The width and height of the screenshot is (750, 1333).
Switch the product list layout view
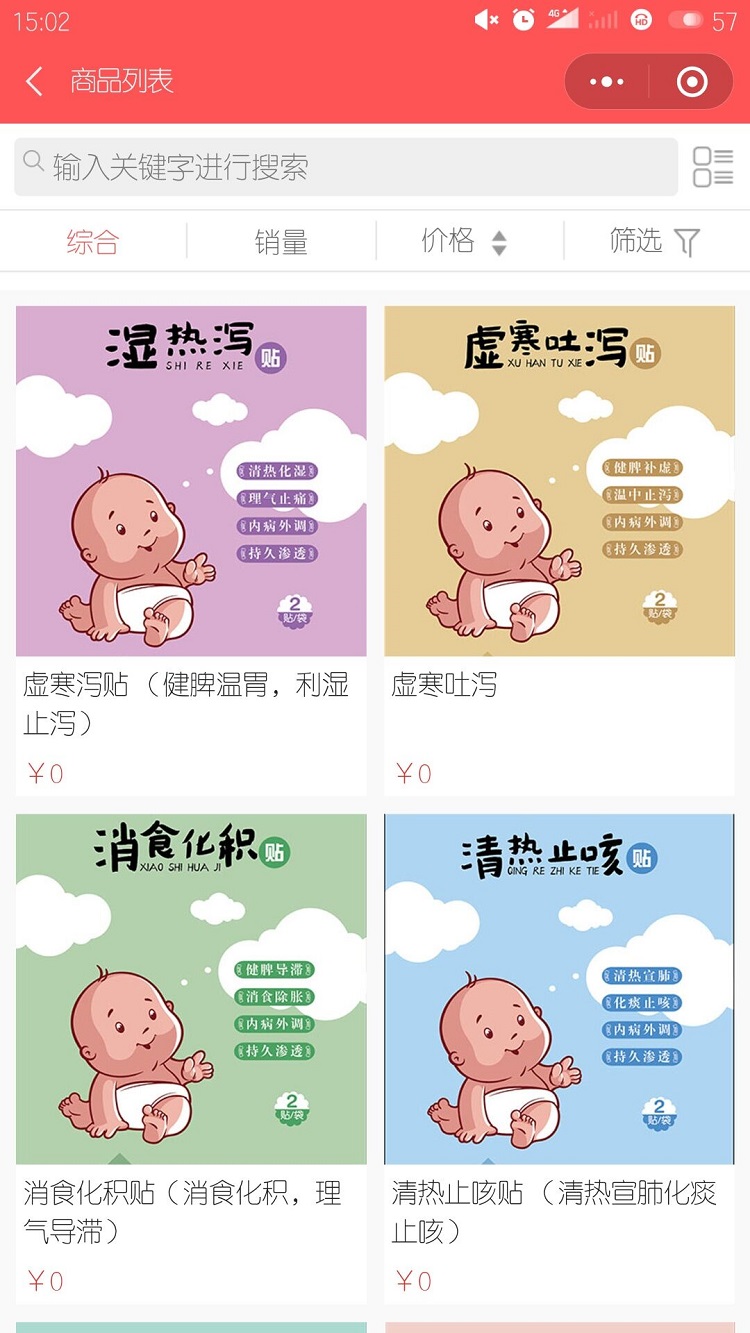[713, 167]
